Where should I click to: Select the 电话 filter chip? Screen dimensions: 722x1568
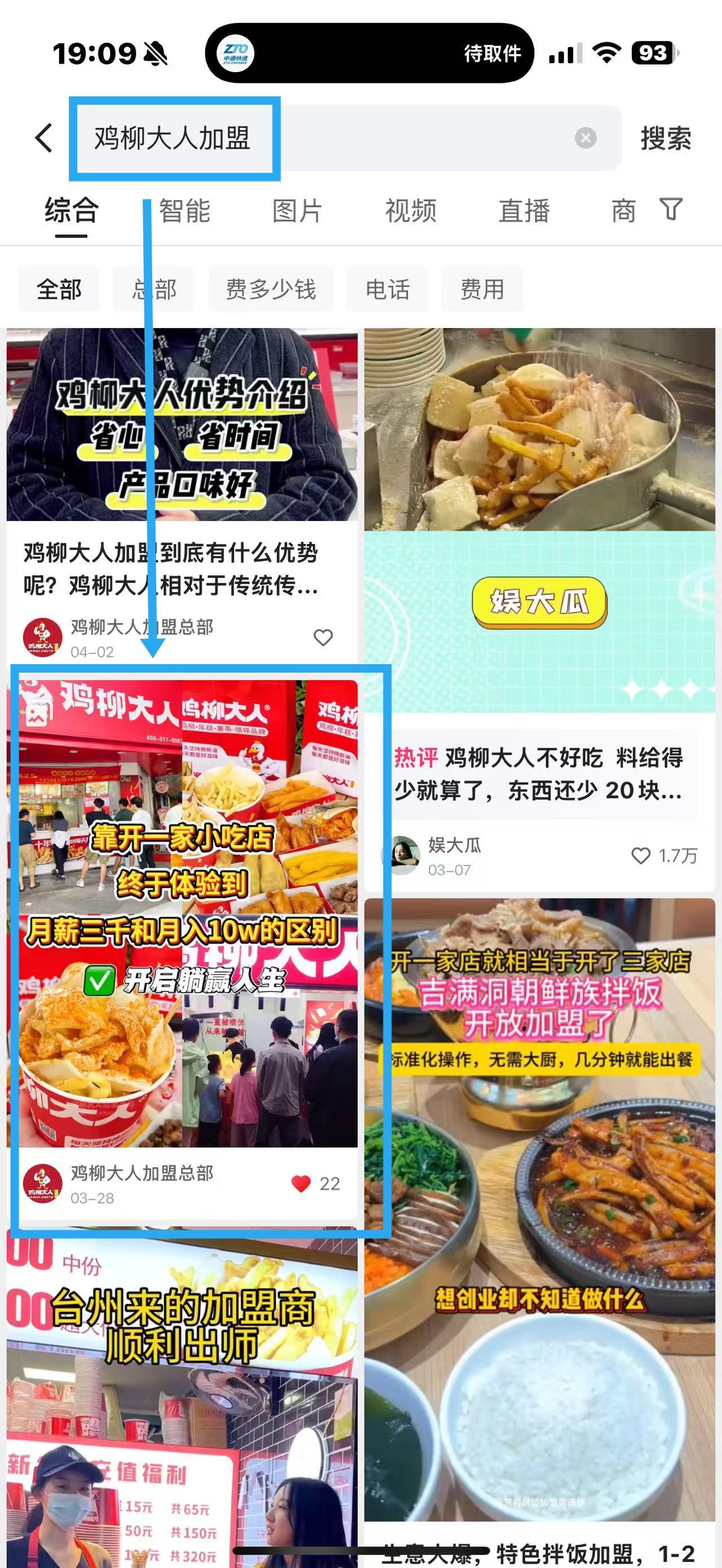(x=387, y=289)
